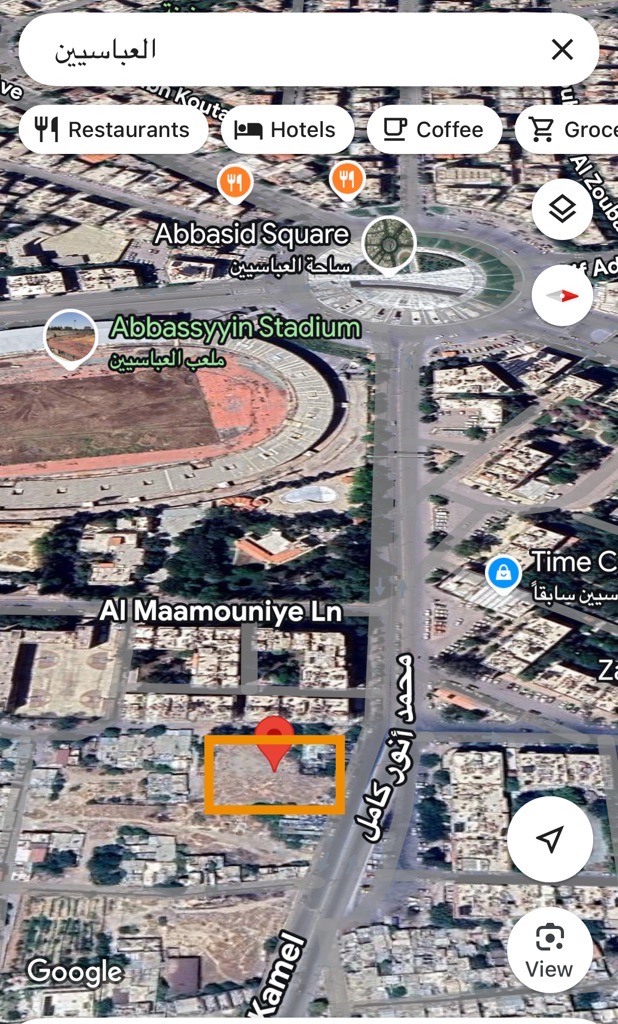Center map on my location

[x=549, y=839]
